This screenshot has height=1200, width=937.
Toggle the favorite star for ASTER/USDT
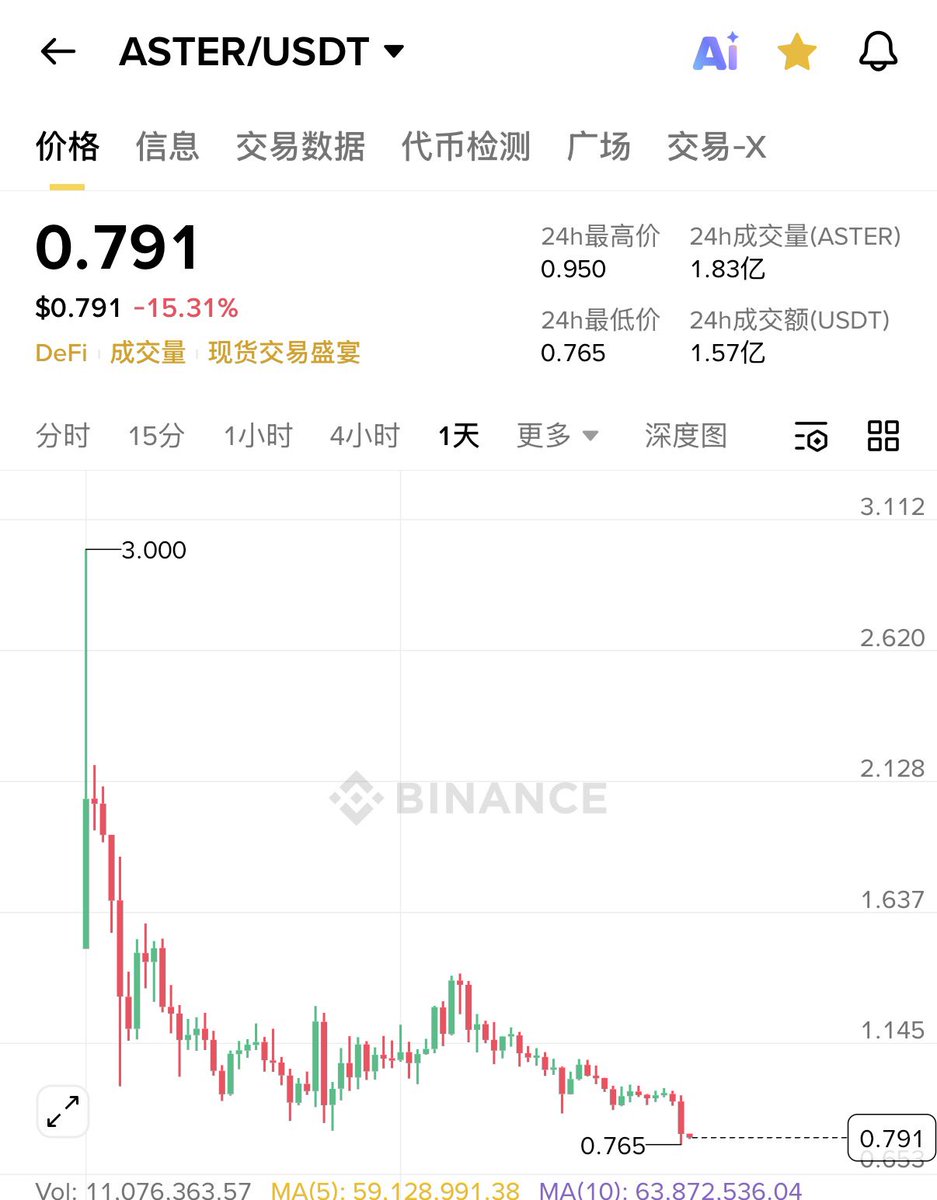coord(797,52)
